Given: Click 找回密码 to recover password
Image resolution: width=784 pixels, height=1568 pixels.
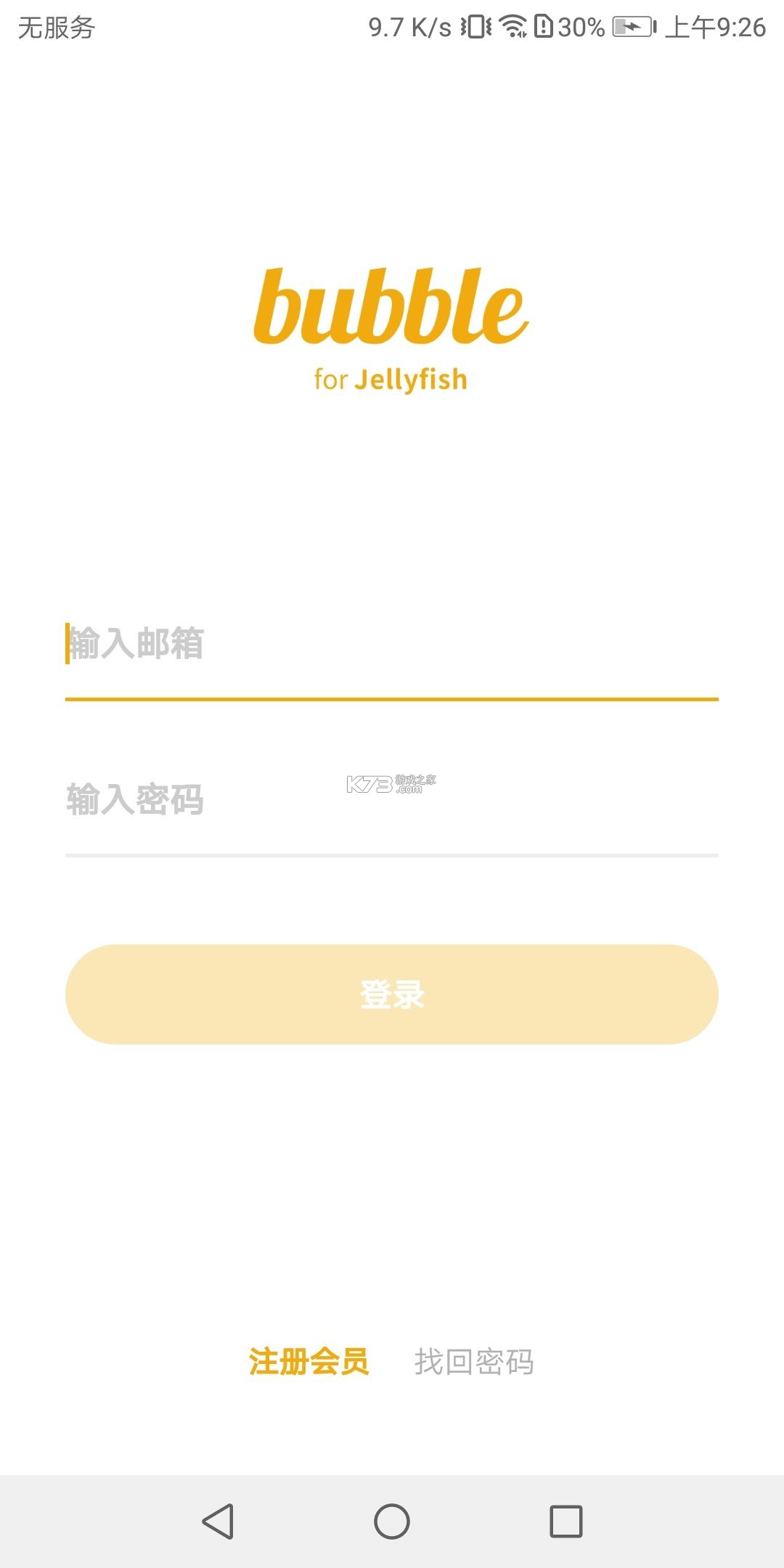Looking at the screenshot, I should click(475, 1363).
